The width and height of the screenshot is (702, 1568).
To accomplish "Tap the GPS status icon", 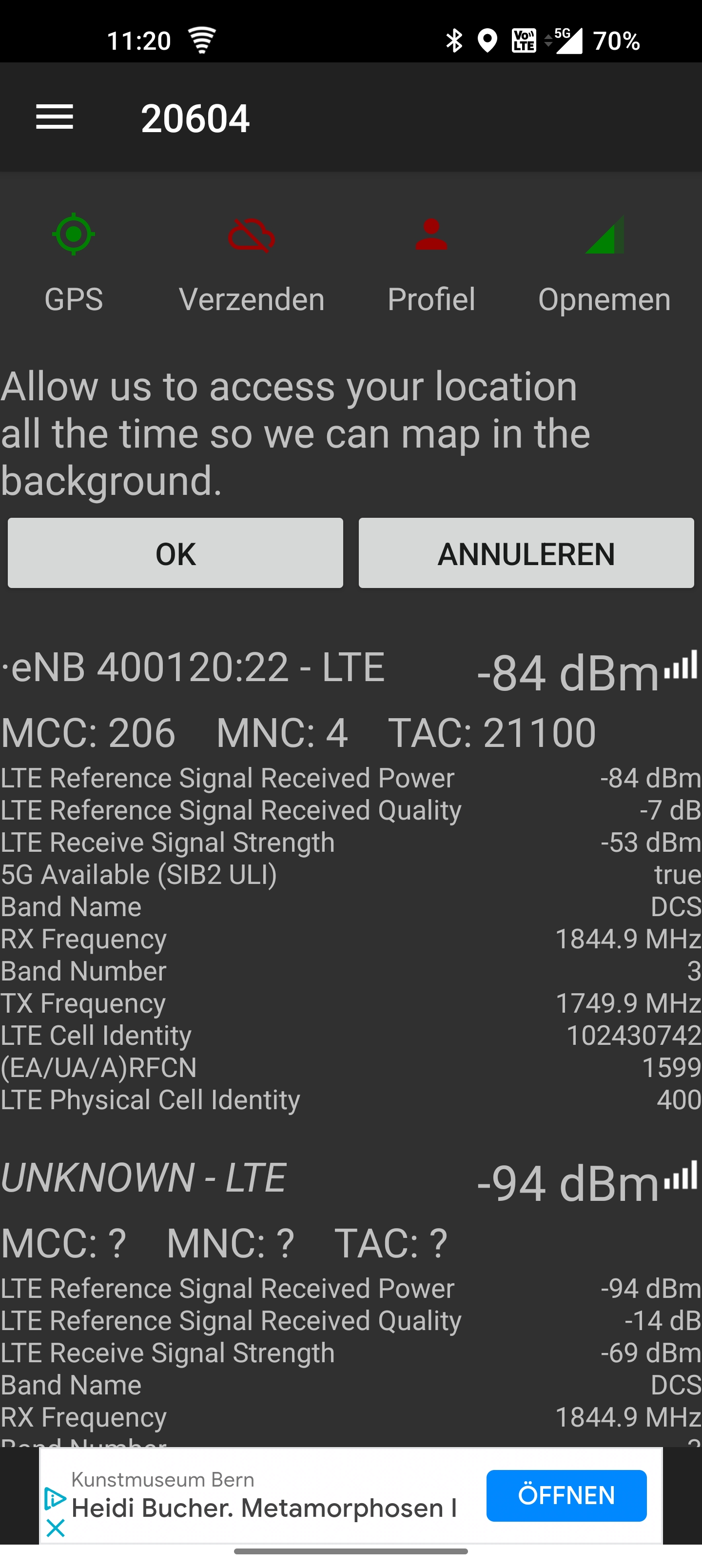I will click(x=74, y=235).
